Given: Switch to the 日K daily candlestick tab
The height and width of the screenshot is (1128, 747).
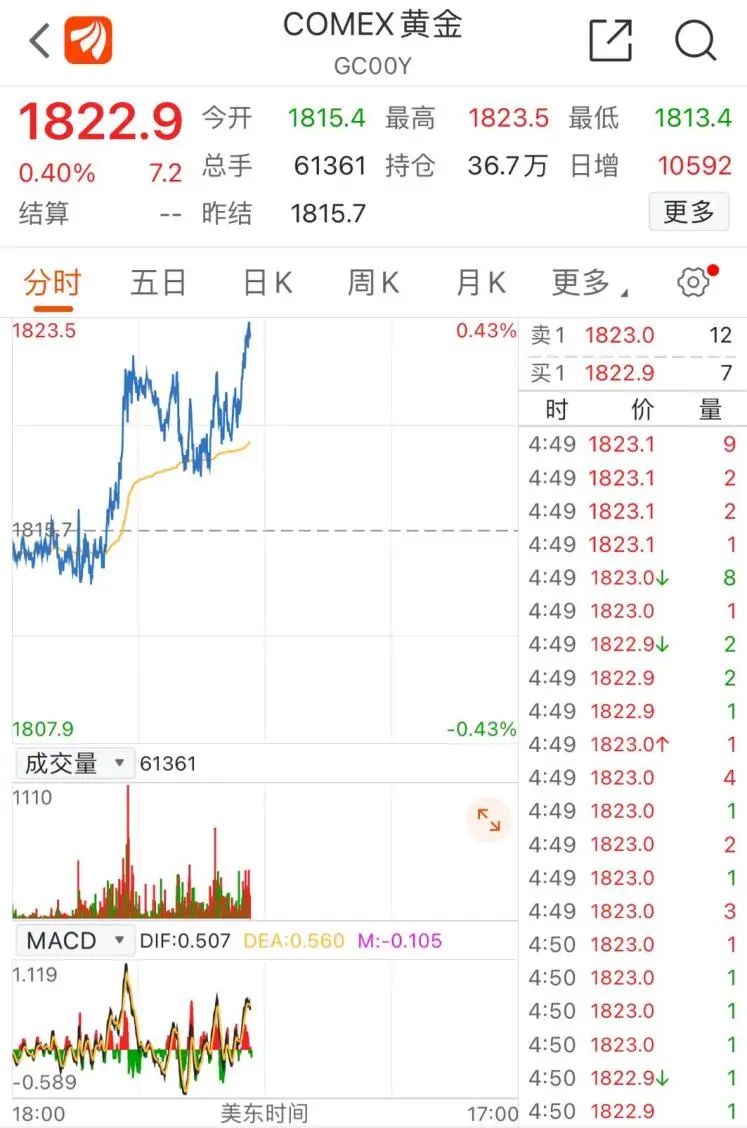Looking at the screenshot, I should coord(266,282).
